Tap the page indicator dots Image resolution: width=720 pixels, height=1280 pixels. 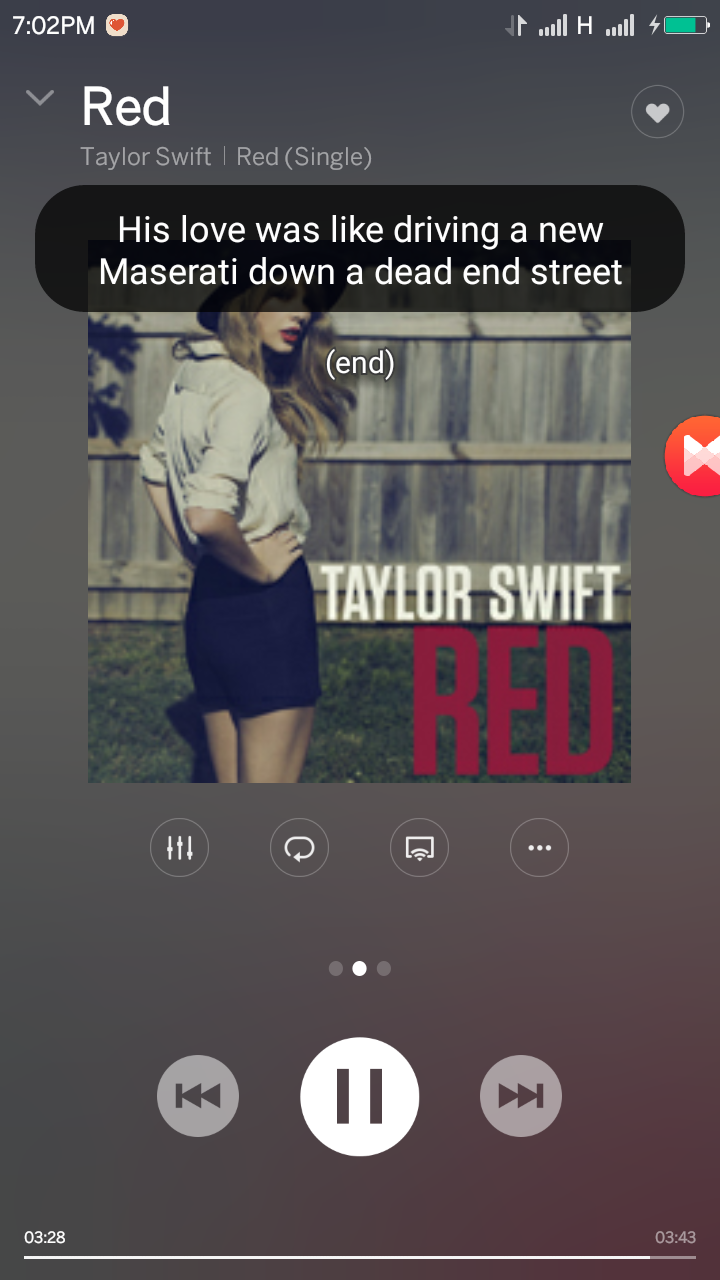point(359,968)
